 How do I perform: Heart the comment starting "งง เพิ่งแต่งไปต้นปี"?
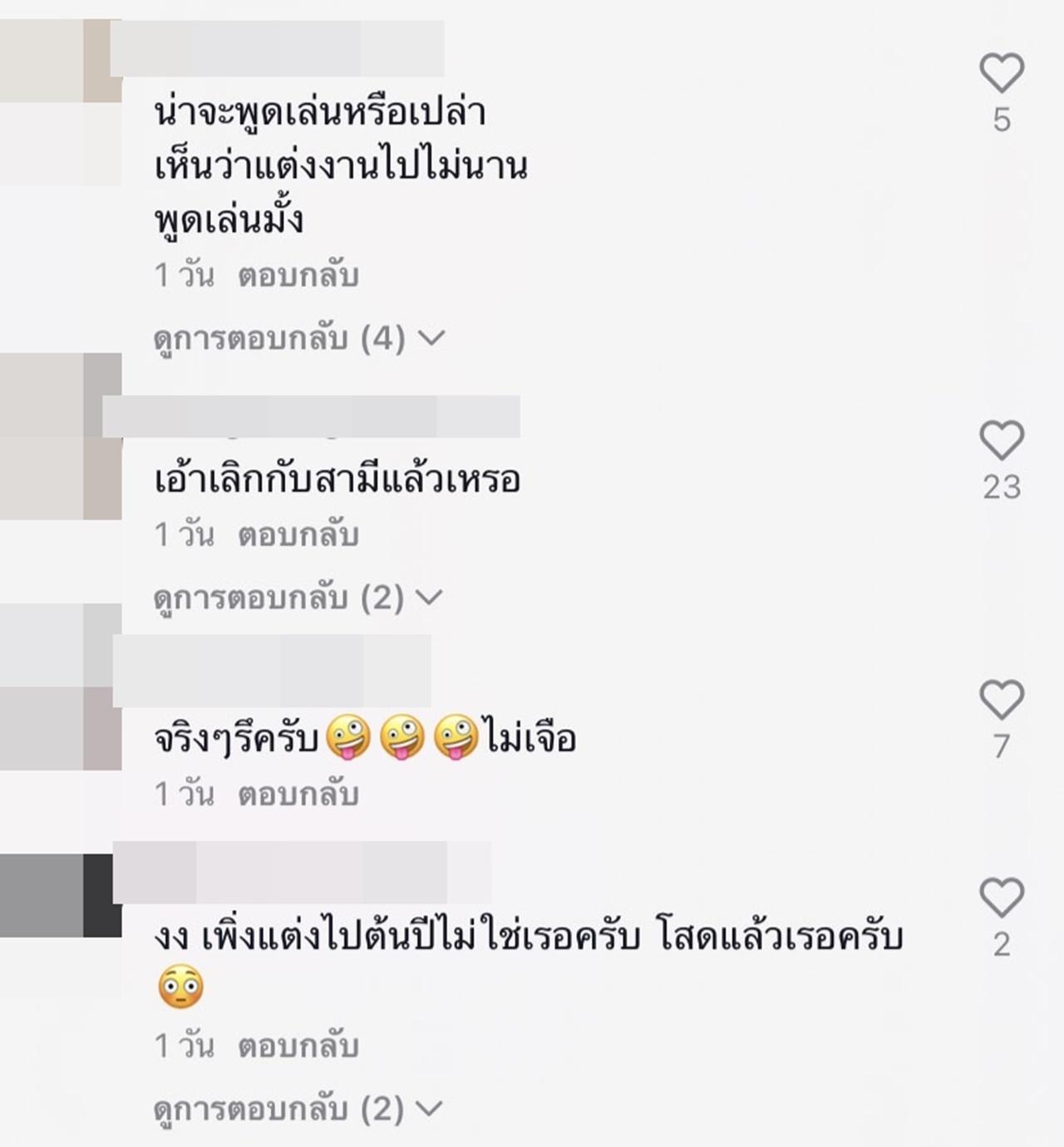coord(1001,898)
